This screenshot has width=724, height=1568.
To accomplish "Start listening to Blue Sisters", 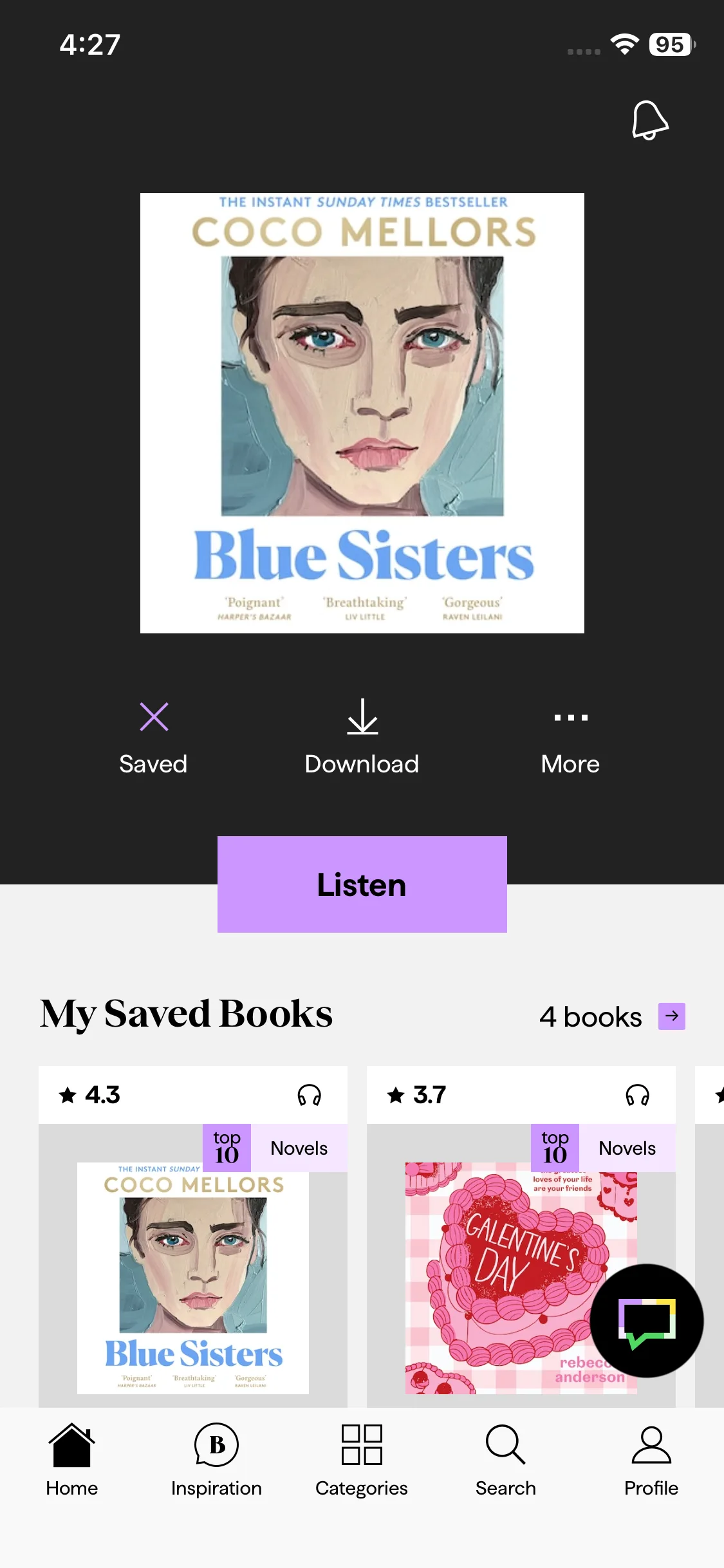I will coord(362,884).
